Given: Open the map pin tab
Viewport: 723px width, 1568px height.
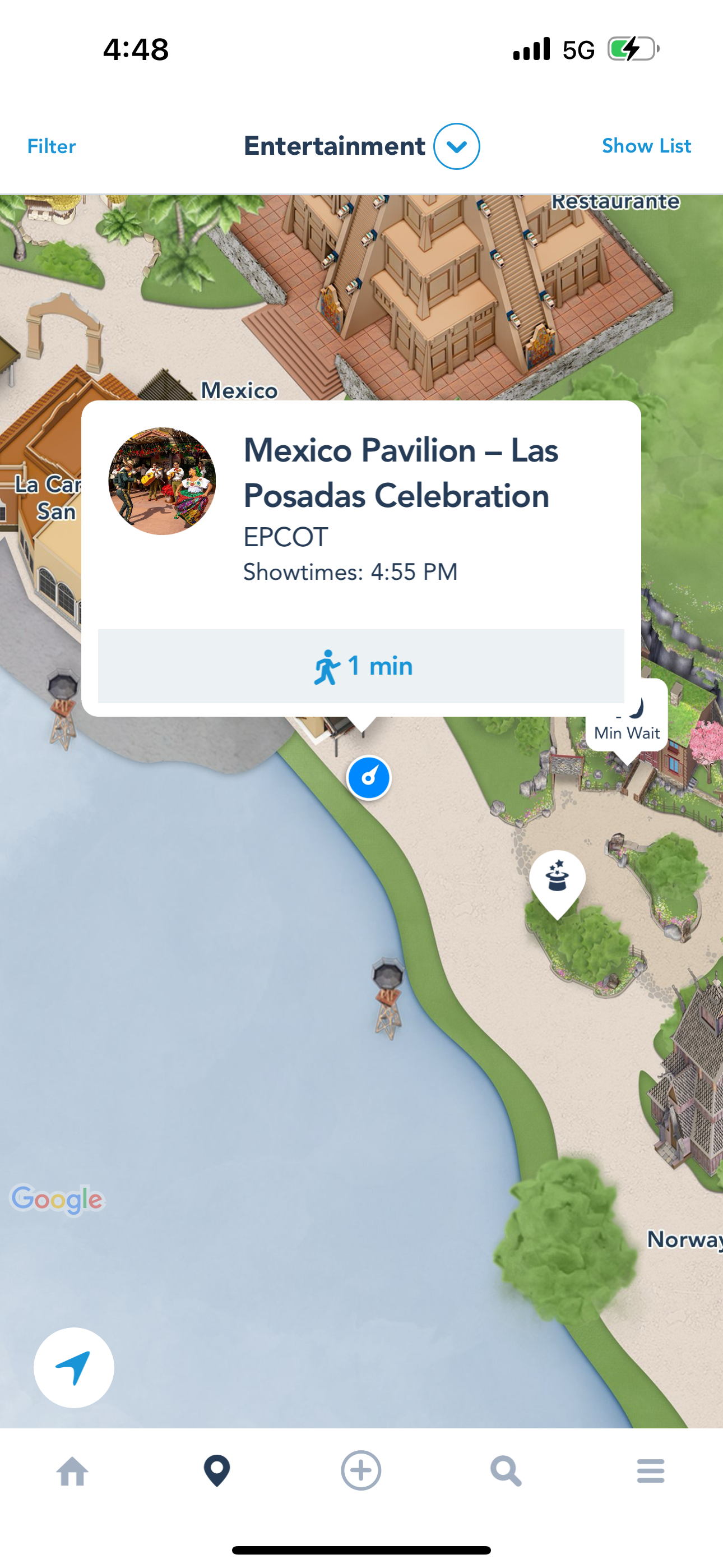Looking at the screenshot, I should click(217, 1471).
